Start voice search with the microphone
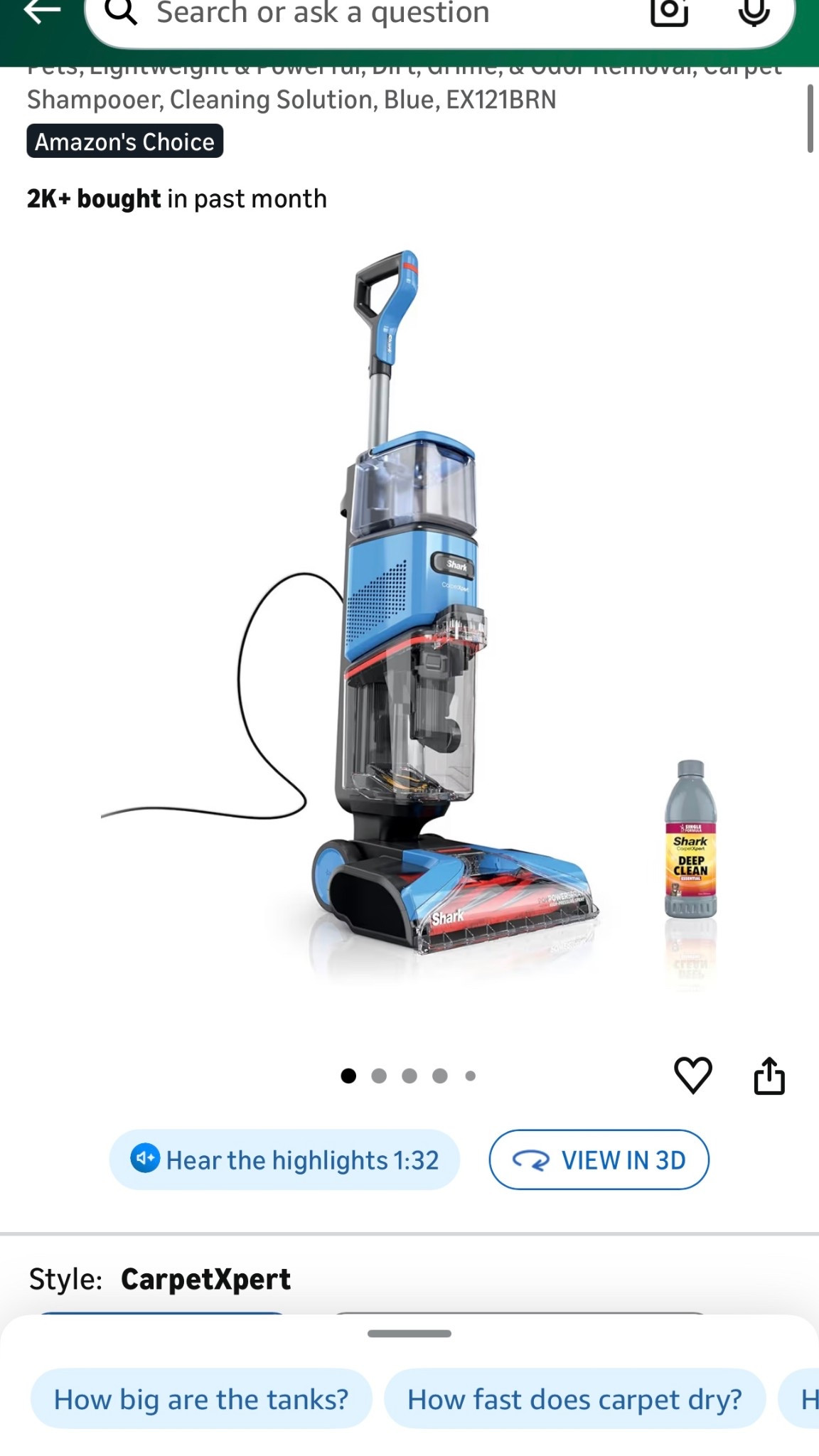The height and width of the screenshot is (1456, 819). click(754, 11)
